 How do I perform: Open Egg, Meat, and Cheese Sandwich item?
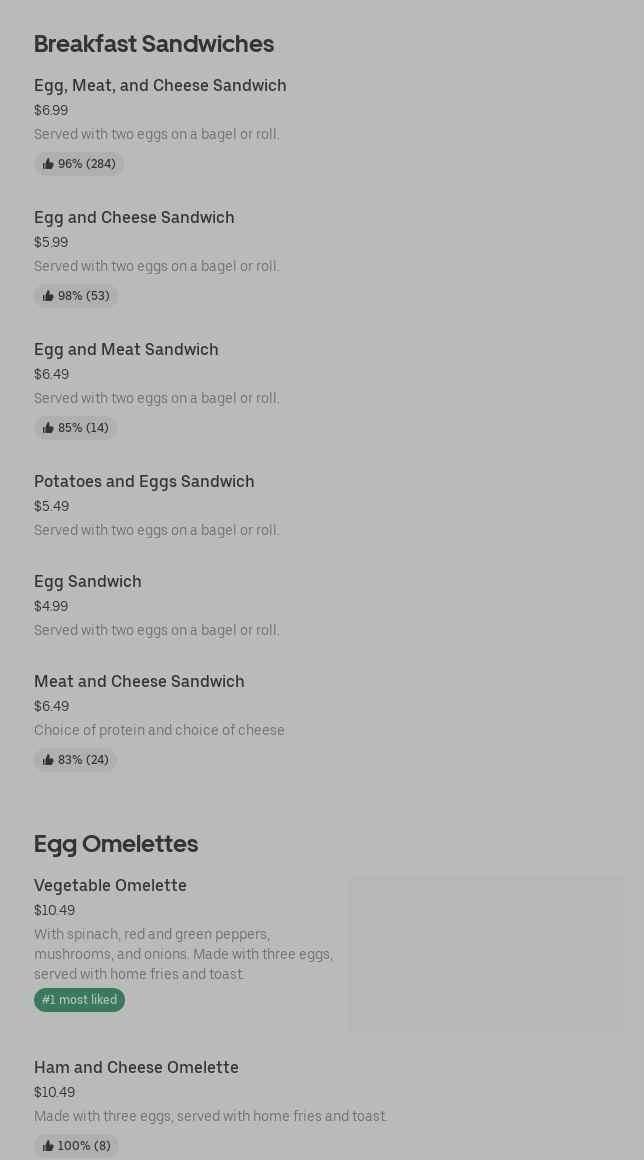point(160,86)
